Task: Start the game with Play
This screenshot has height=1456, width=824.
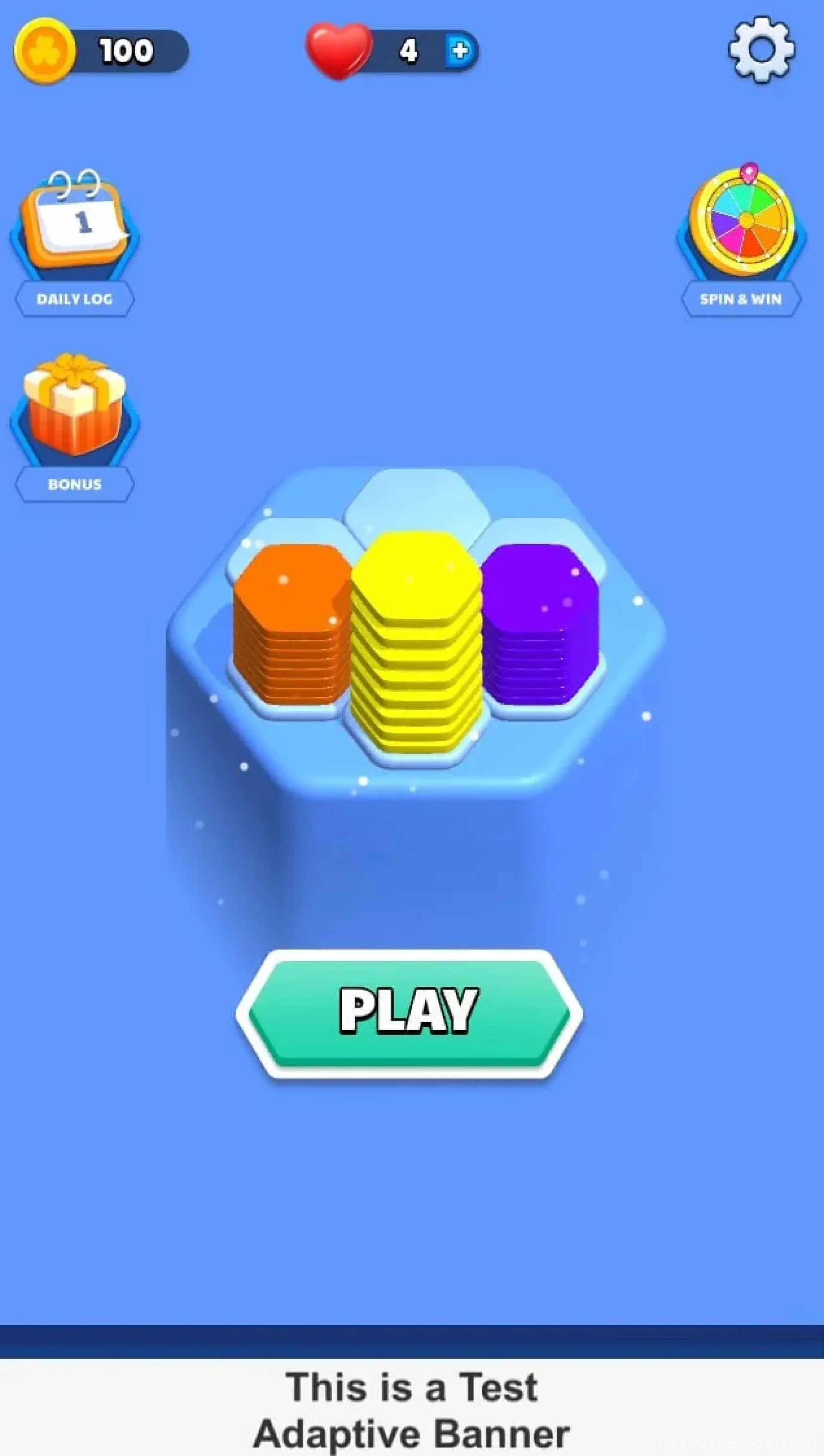Action: 409,1014
